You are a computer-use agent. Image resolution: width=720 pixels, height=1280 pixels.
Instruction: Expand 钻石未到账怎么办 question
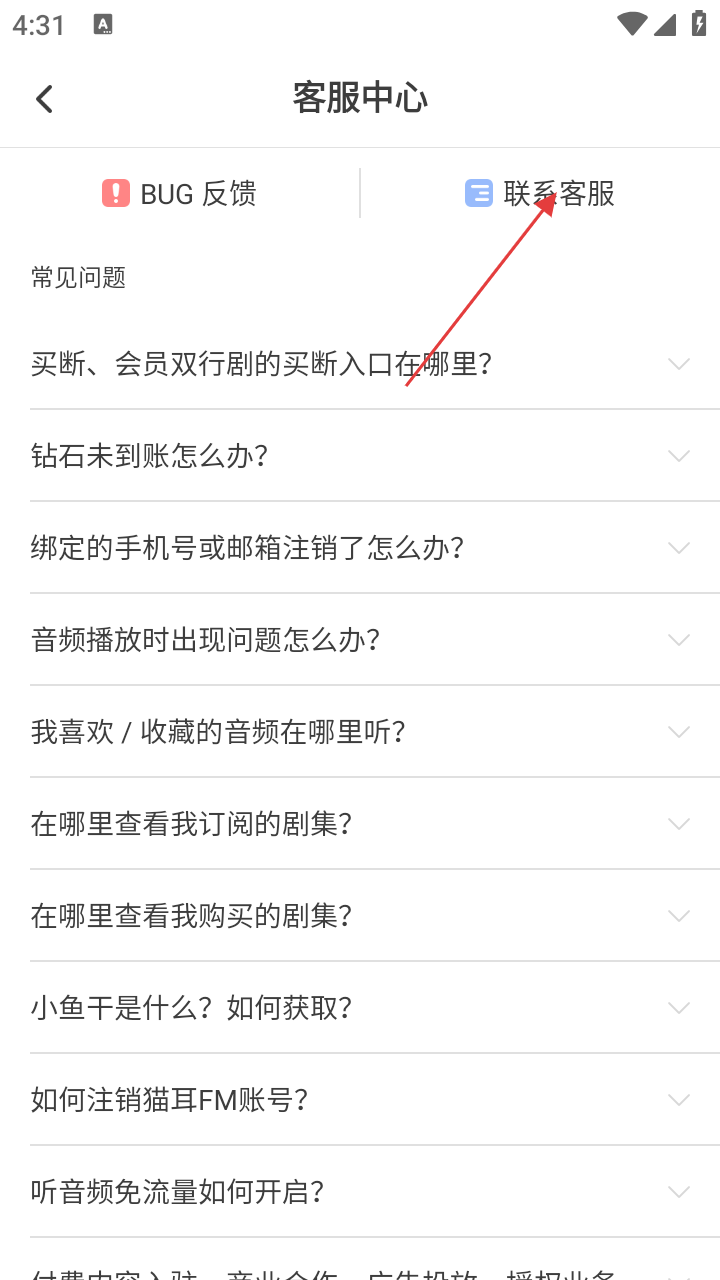click(x=360, y=456)
